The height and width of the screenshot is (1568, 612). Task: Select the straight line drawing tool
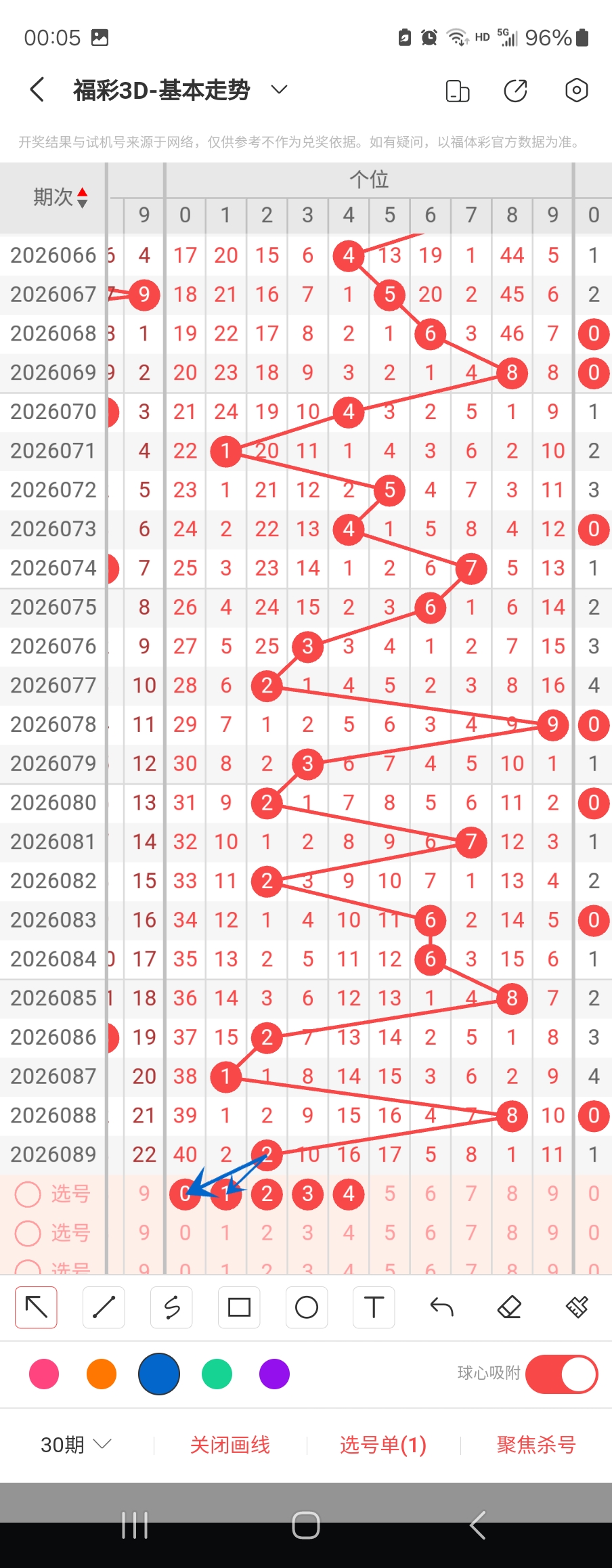pos(104,1307)
